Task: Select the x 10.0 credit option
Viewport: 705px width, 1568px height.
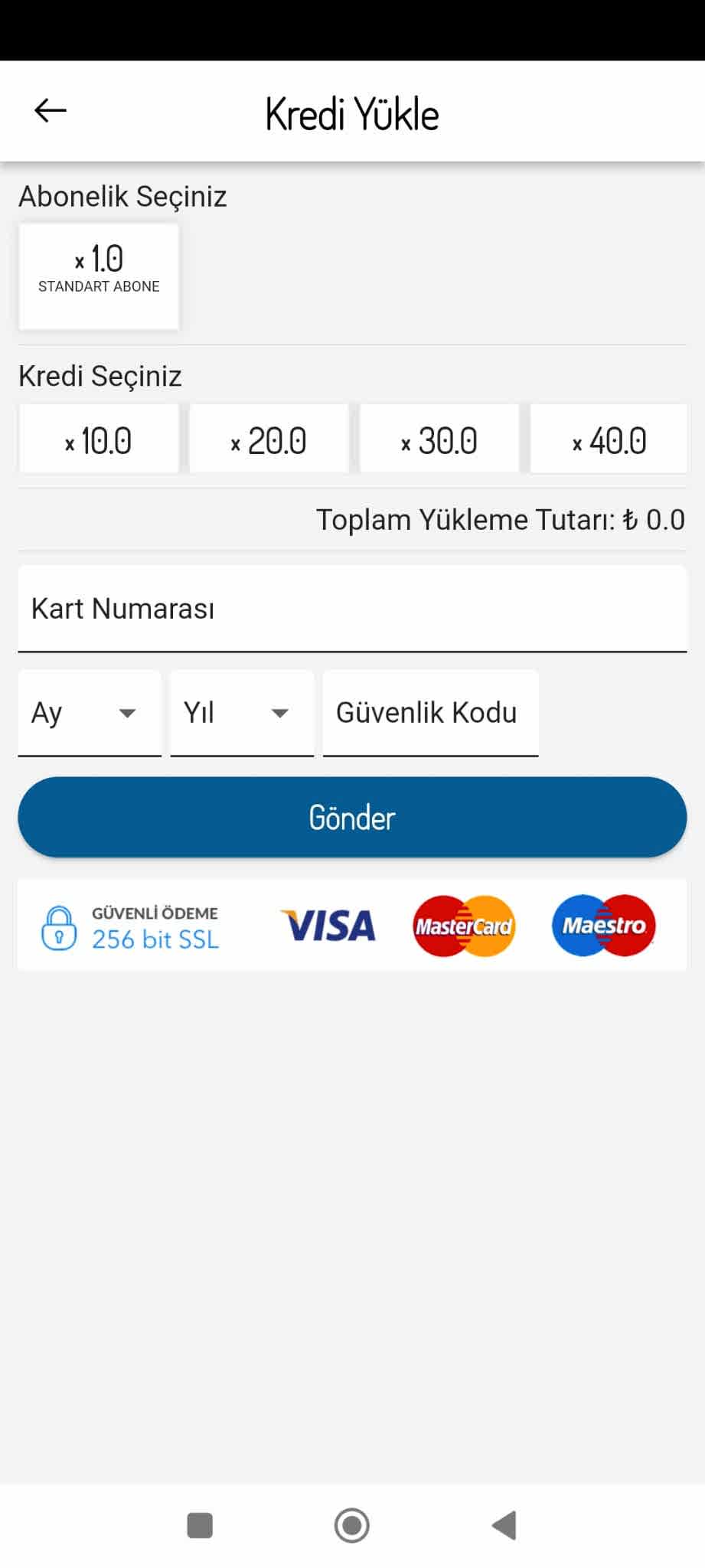Action: 98,439
